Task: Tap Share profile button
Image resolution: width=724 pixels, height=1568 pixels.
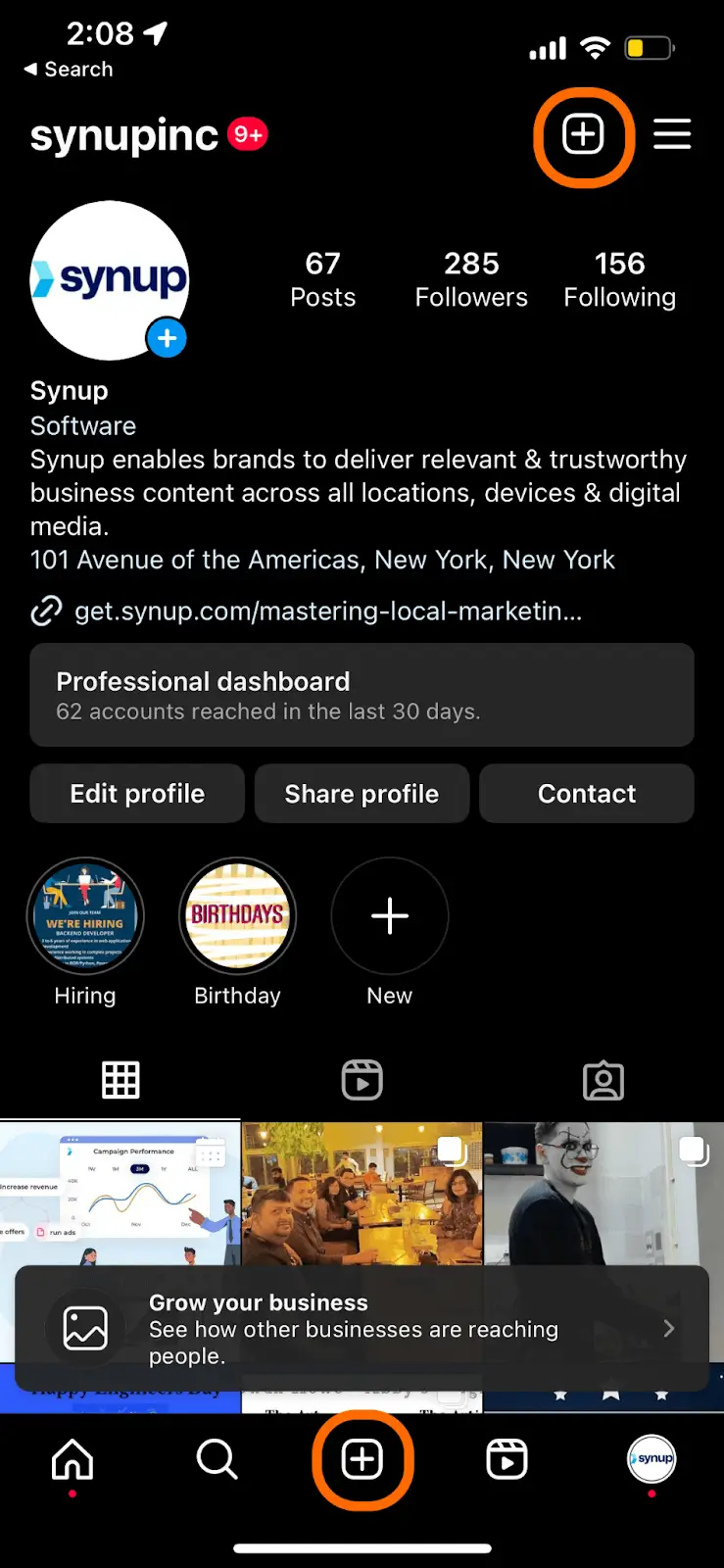Action: point(362,794)
